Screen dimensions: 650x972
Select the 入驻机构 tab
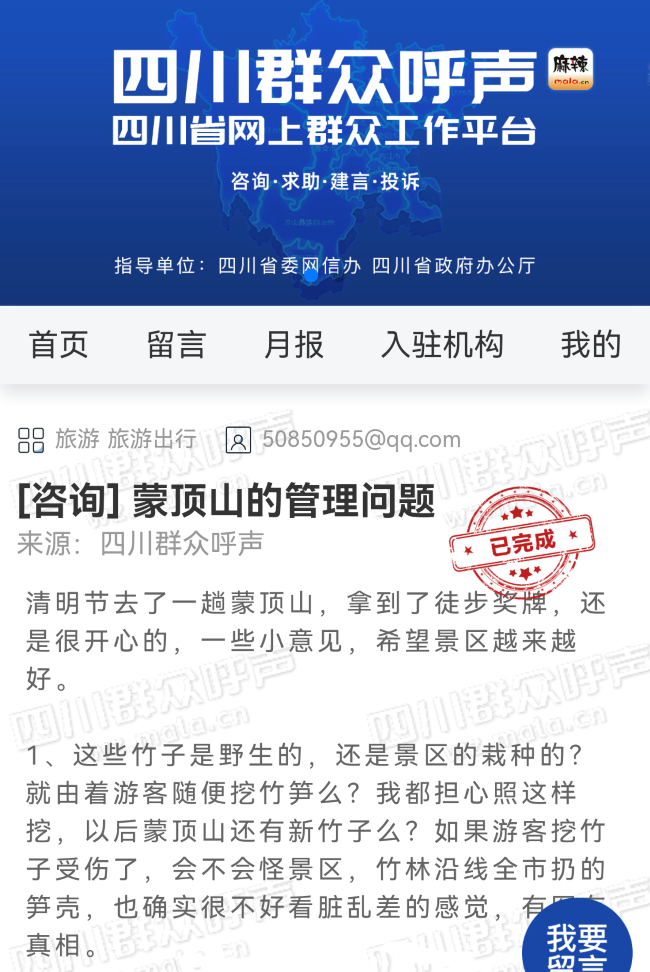442,345
